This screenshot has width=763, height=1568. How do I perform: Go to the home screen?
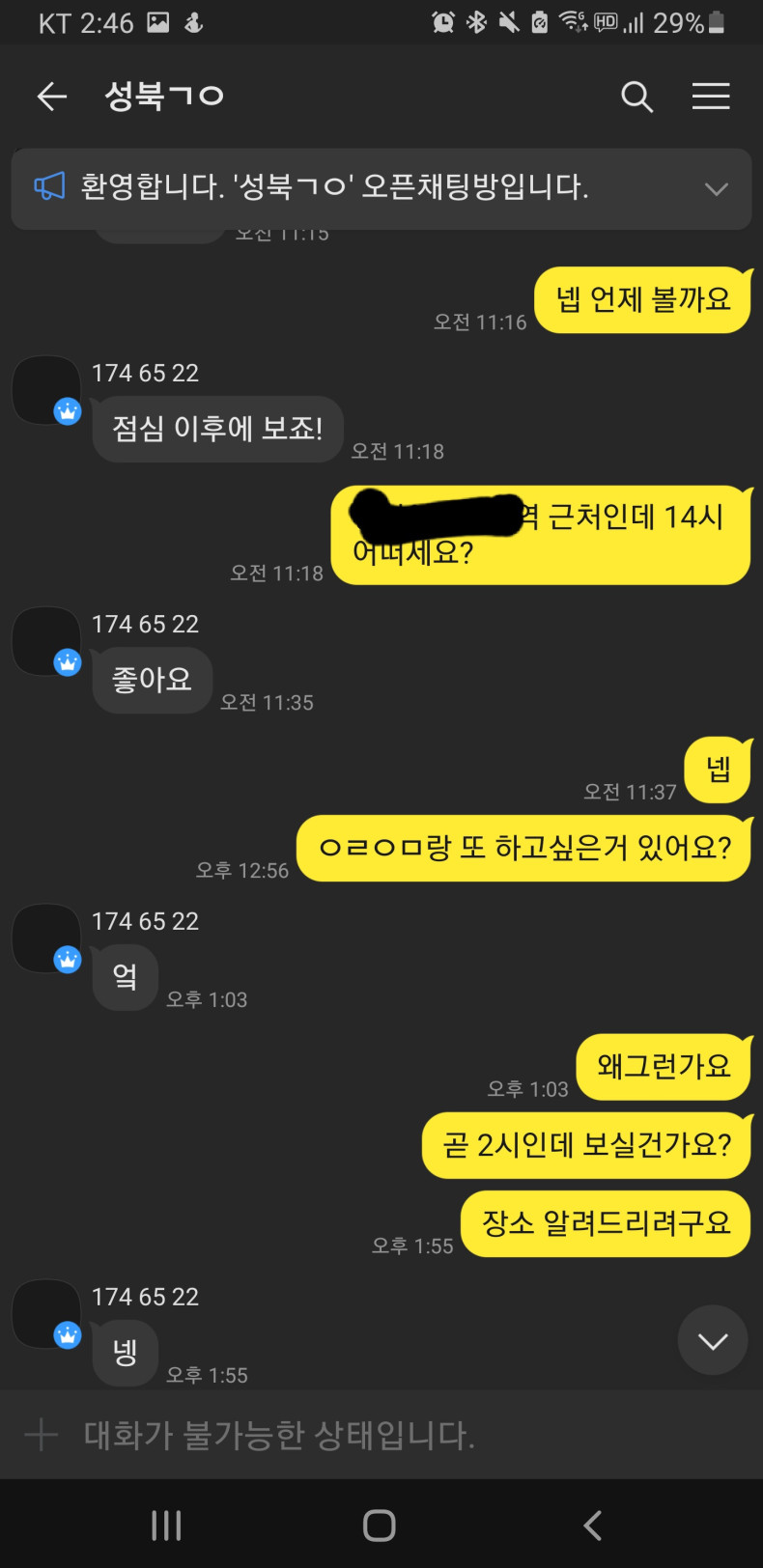click(x=380, y=1526)
